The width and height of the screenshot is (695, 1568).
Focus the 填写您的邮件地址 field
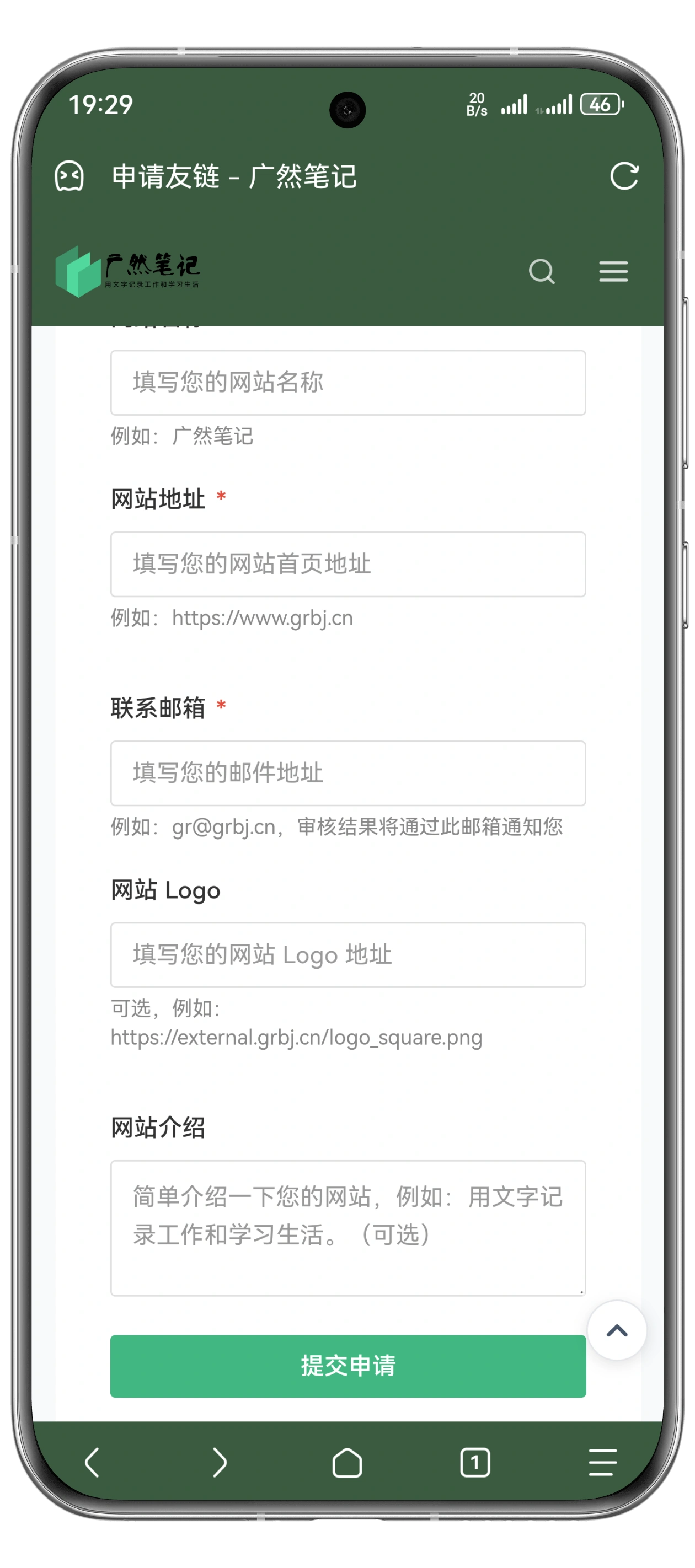348,773
